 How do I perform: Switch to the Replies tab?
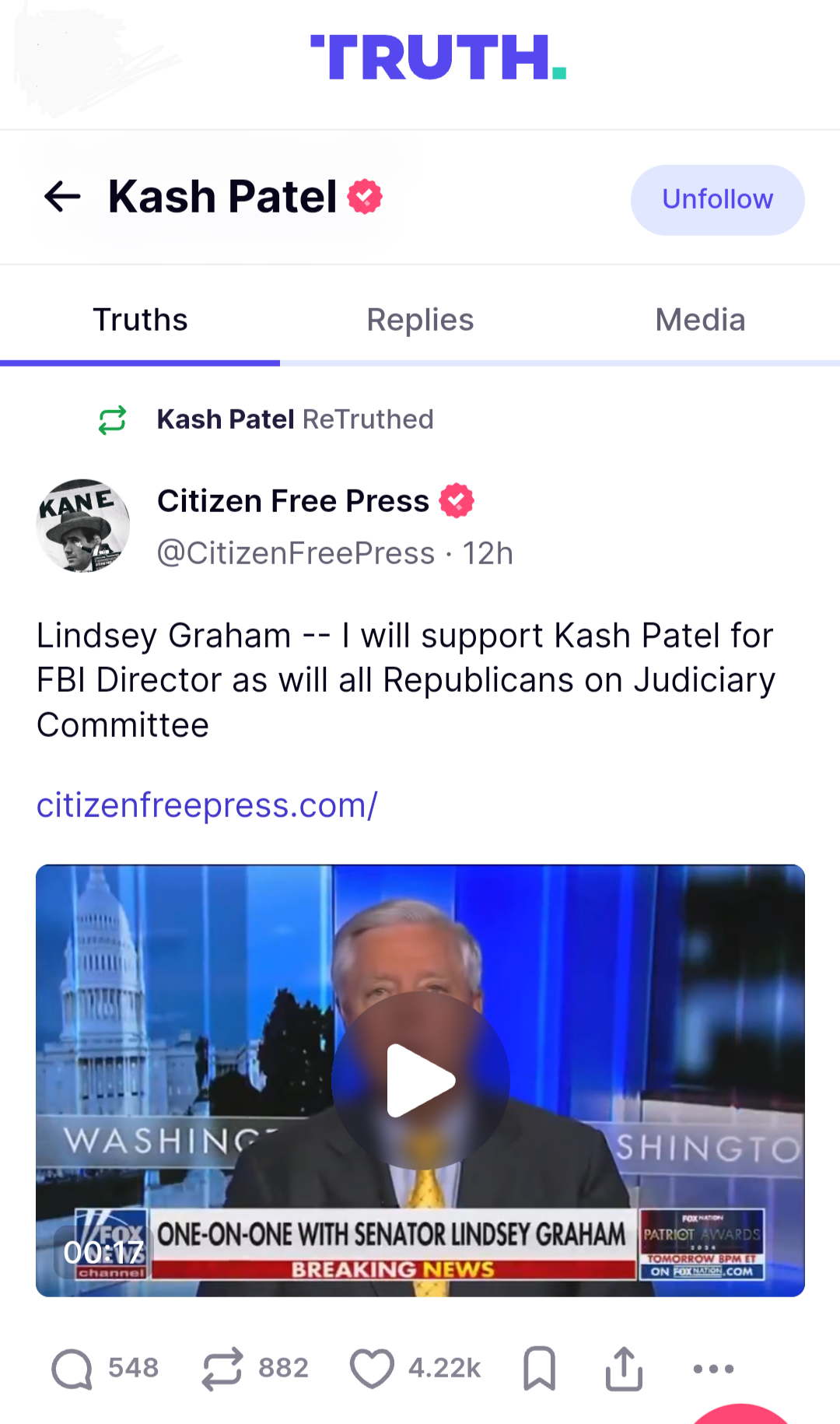pos(420,320)
